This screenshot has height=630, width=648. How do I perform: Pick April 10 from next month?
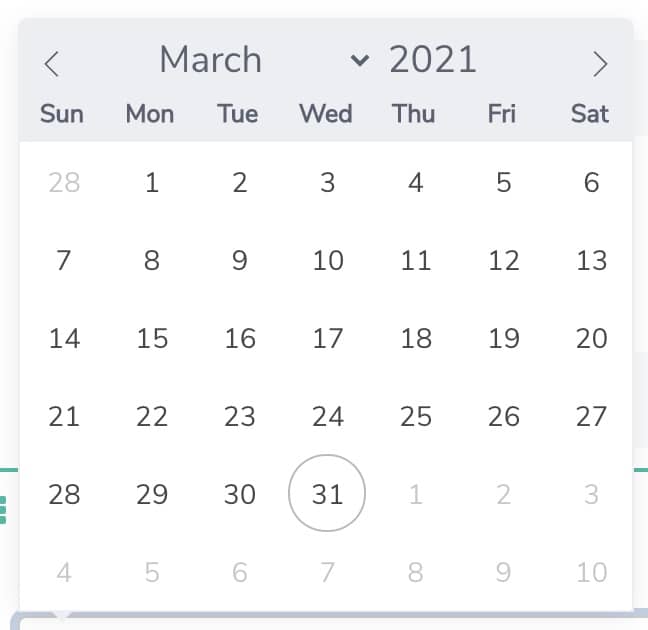click(591, 572)
